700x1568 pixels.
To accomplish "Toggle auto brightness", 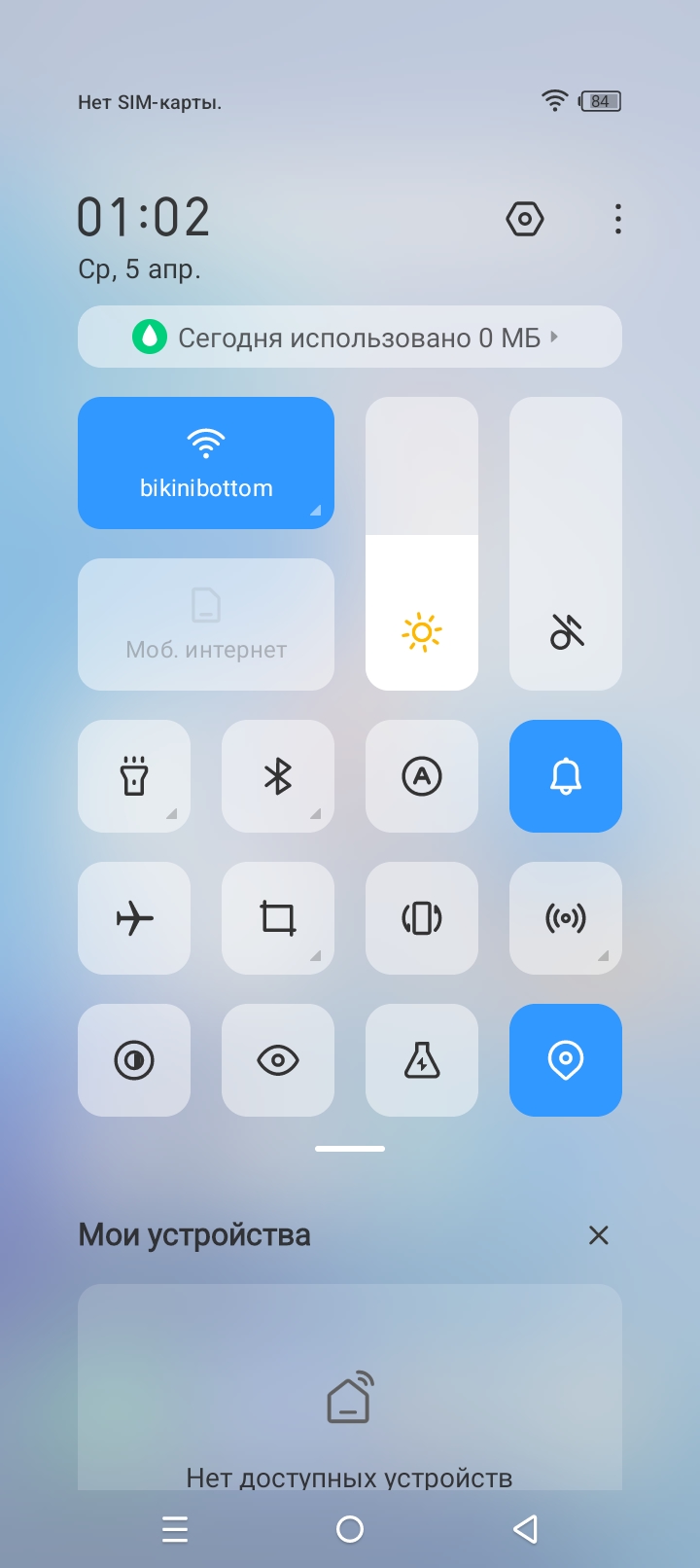I will 422,776.
